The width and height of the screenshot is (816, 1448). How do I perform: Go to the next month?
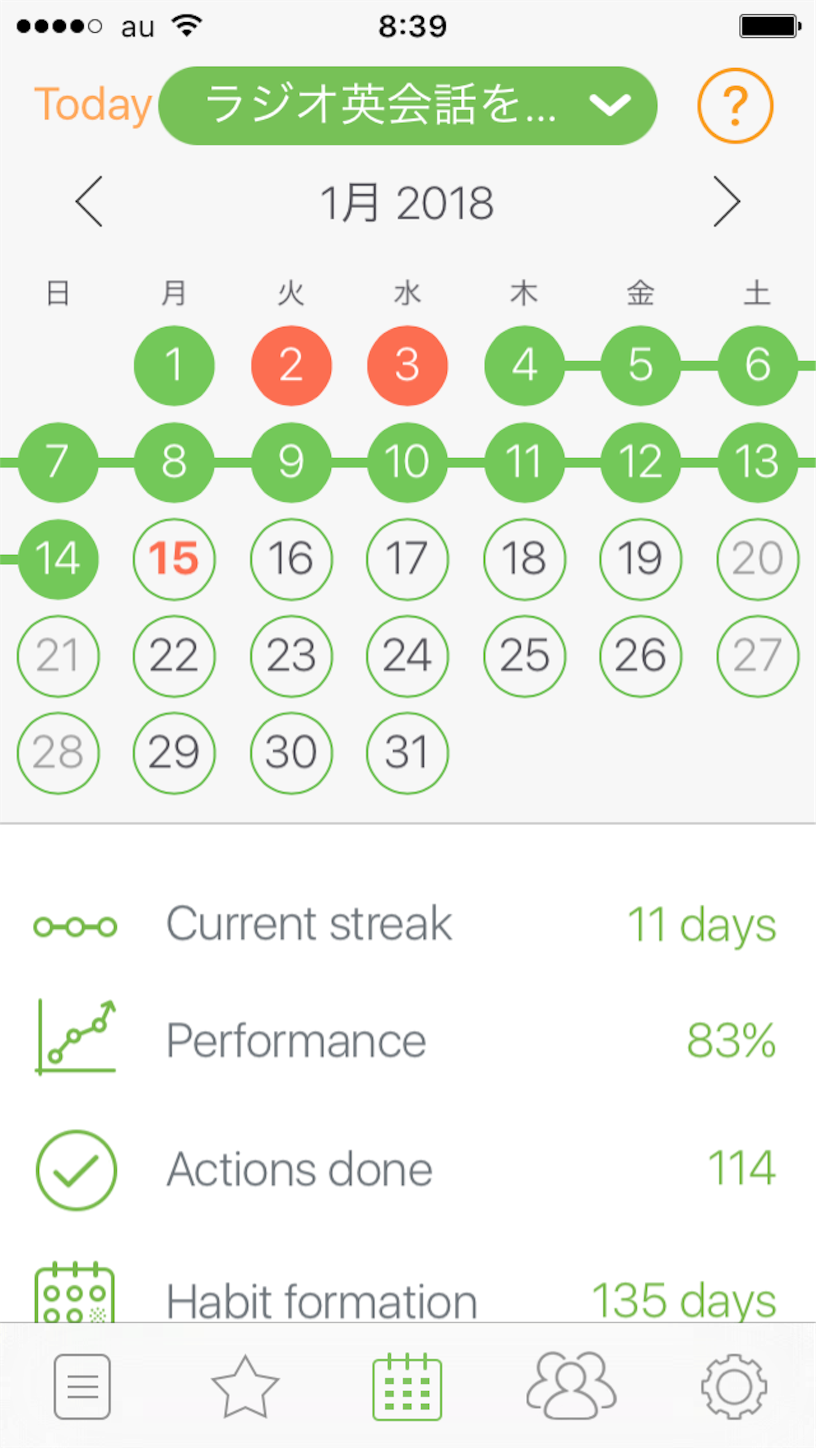tap(727, 203)
